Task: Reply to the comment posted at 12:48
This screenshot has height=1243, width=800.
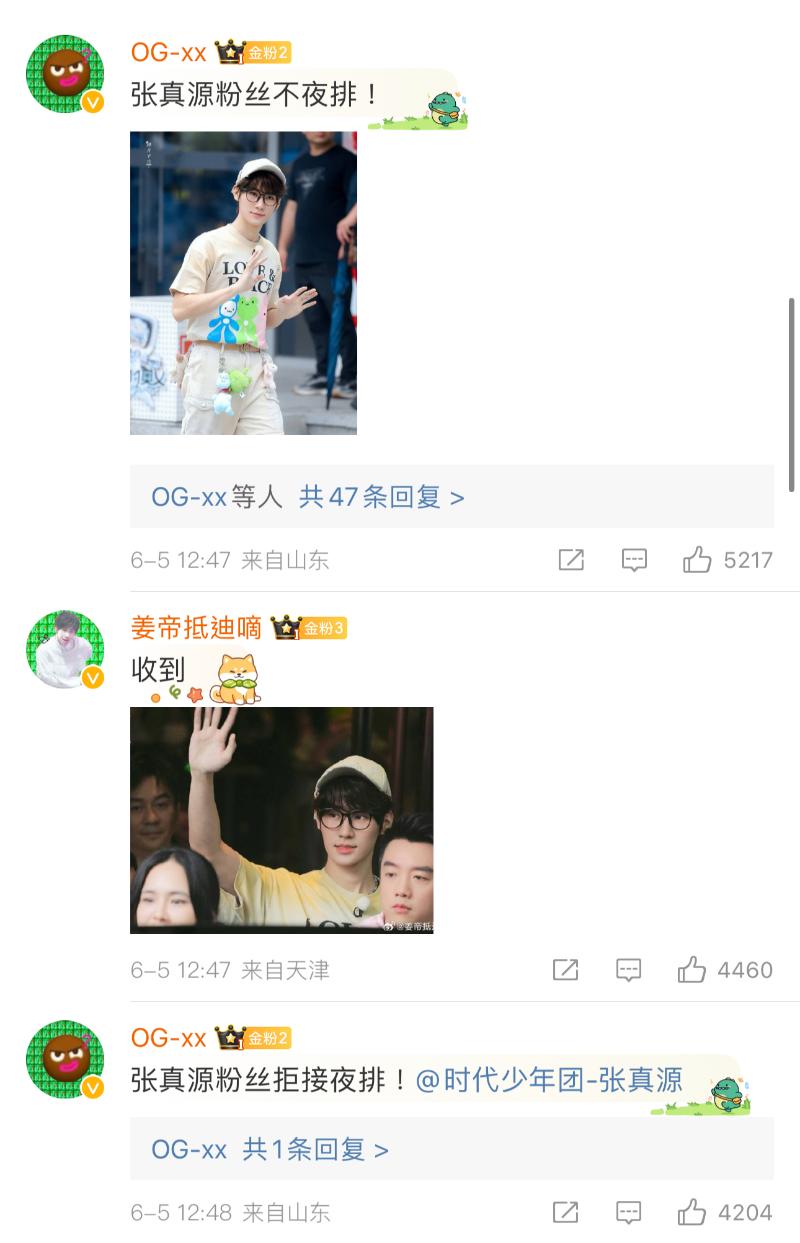Action: (x=629, y=1213)
